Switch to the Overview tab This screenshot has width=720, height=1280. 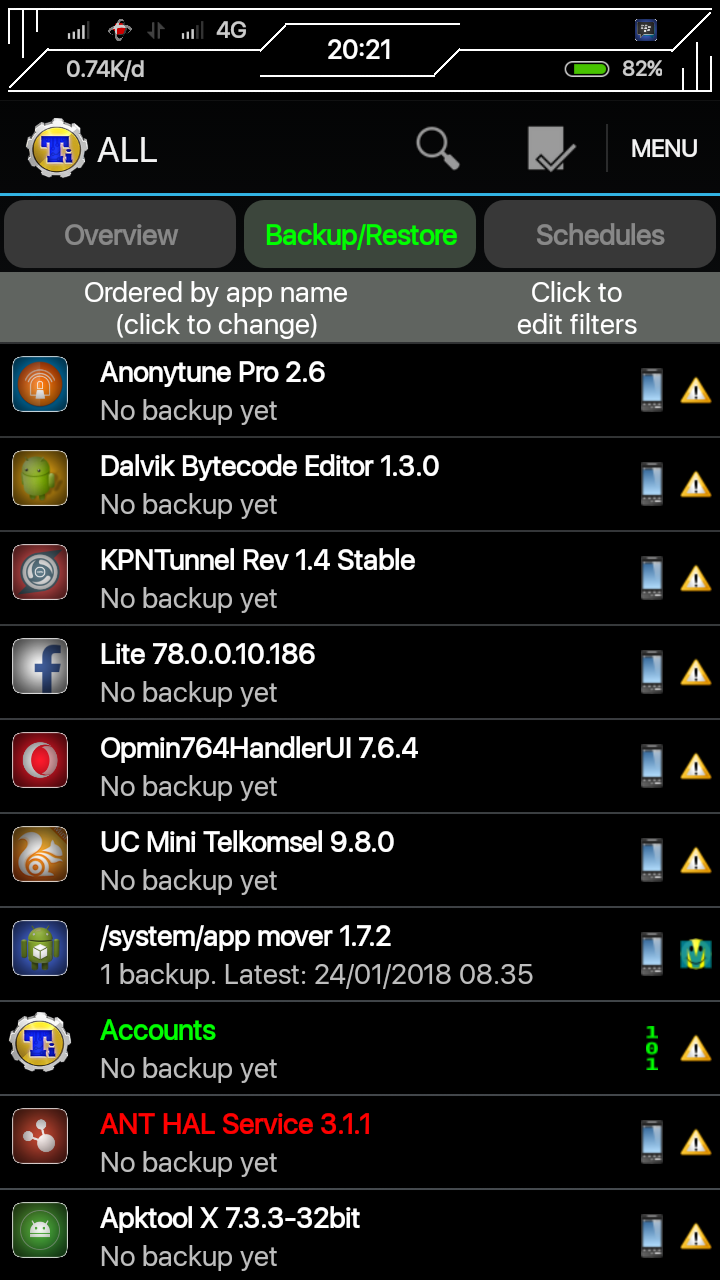119,234
